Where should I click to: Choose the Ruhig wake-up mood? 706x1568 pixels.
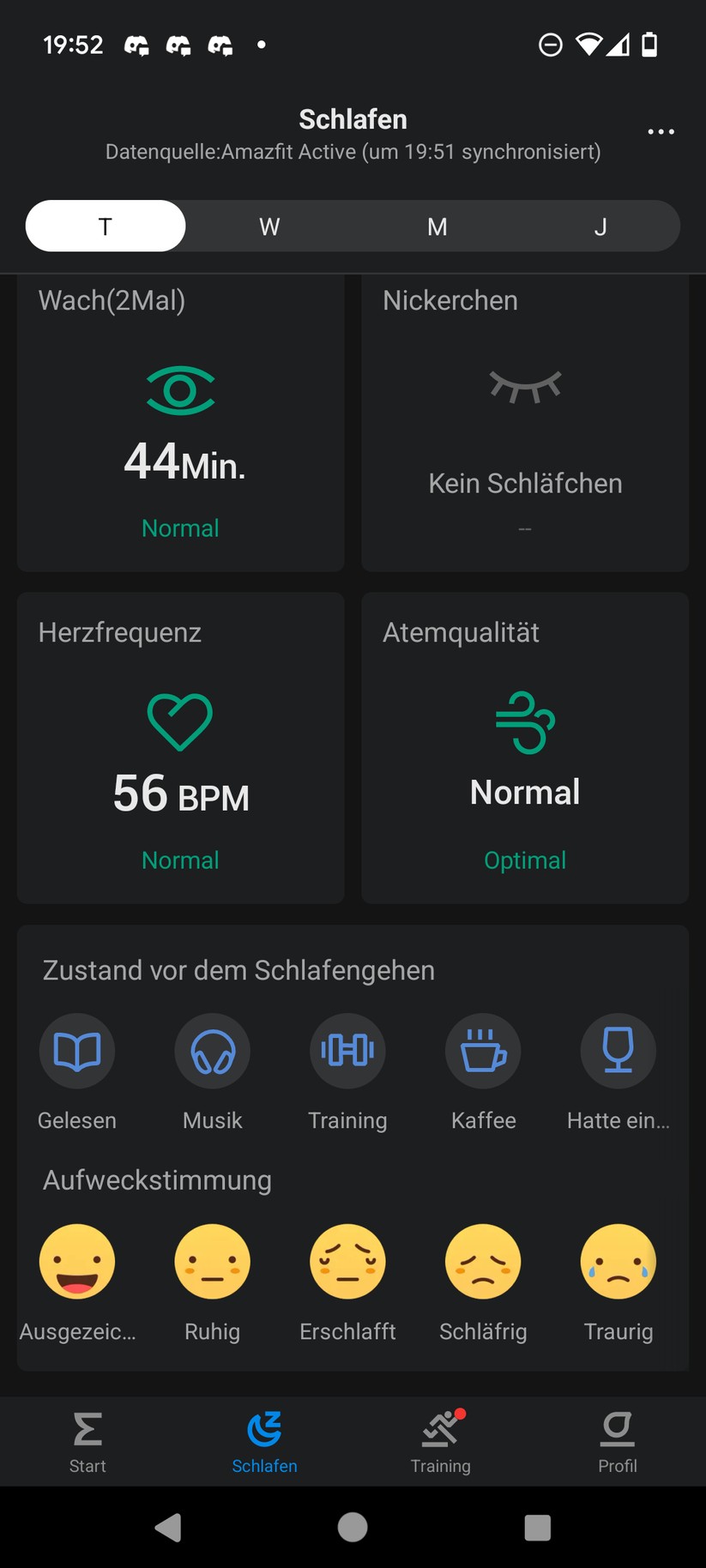pos(213,1262)
